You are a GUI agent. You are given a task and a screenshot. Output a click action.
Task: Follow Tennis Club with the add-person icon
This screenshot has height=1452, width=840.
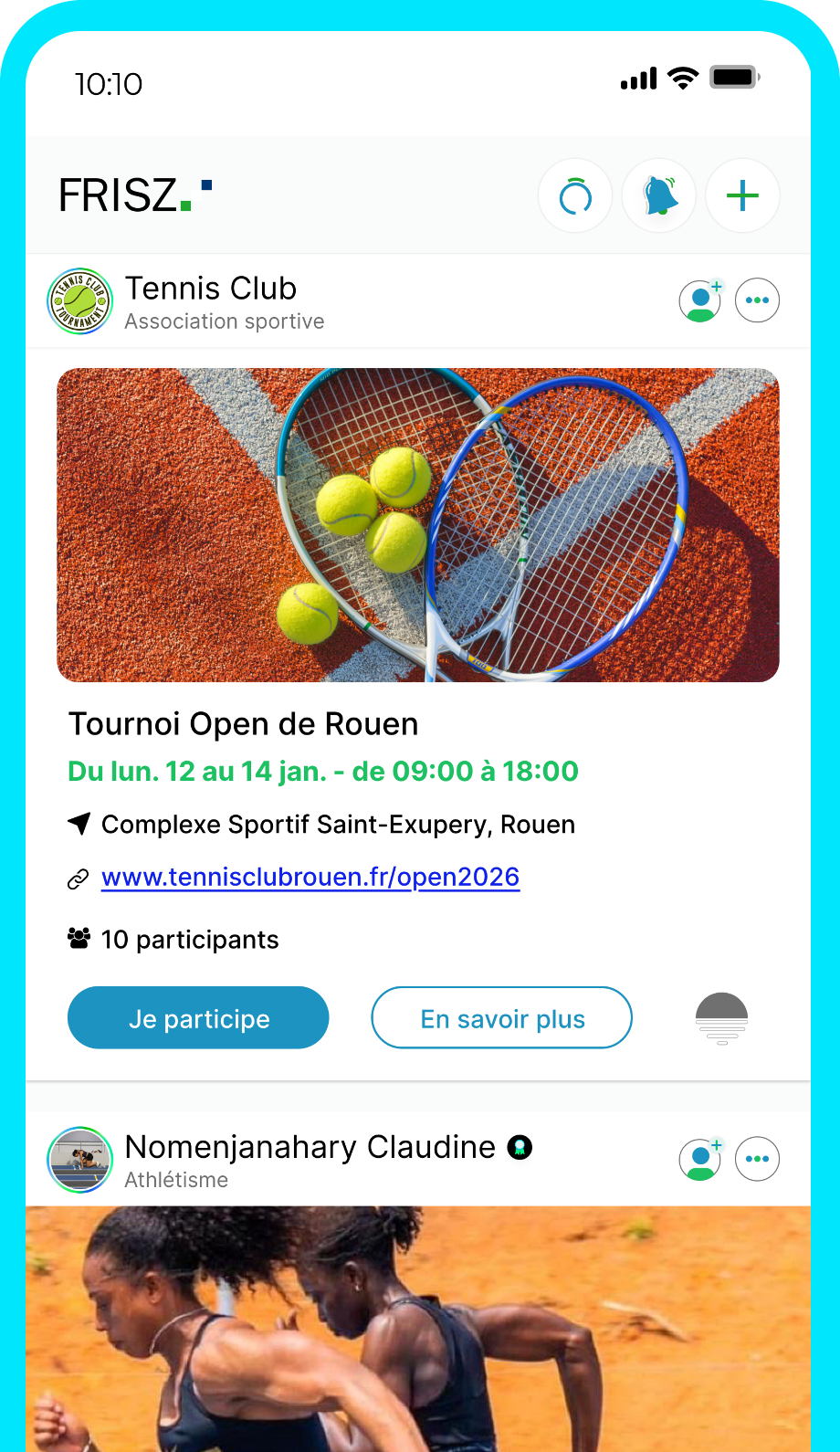click(700, 300)
